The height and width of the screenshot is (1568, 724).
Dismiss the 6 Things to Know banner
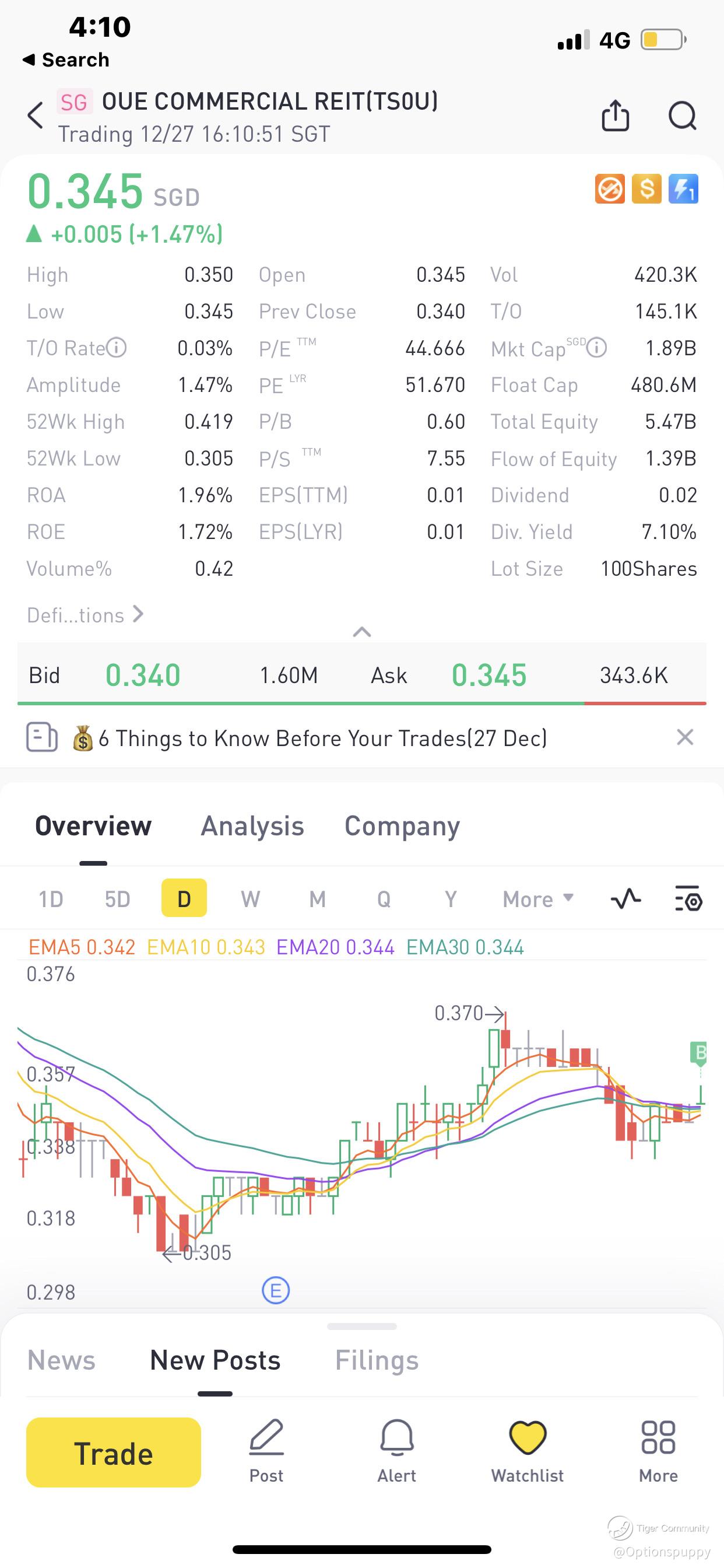[685, 737]
